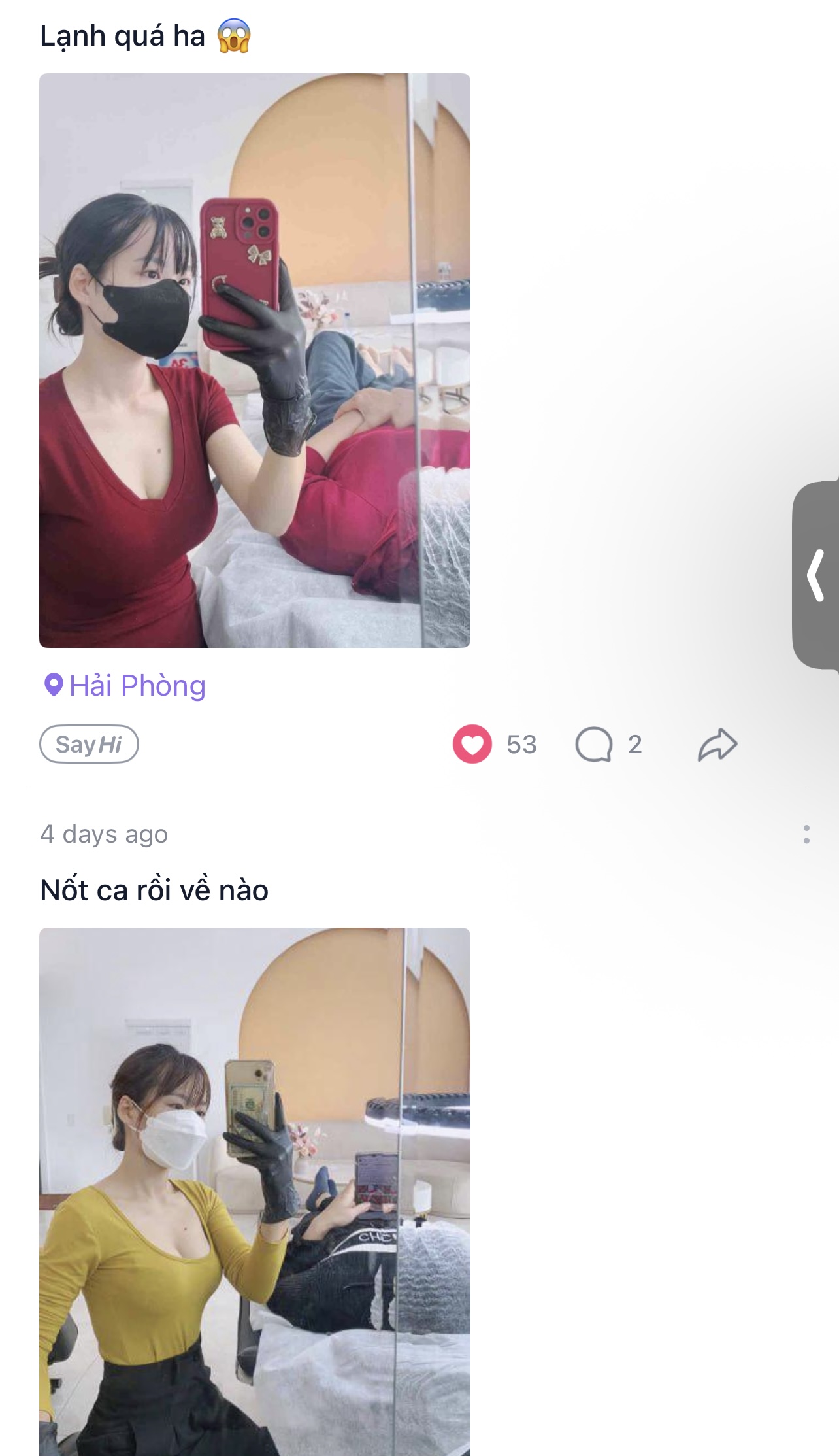Open the Hải Phòng location tag
839x1456 pixels.
coord(125,686)
